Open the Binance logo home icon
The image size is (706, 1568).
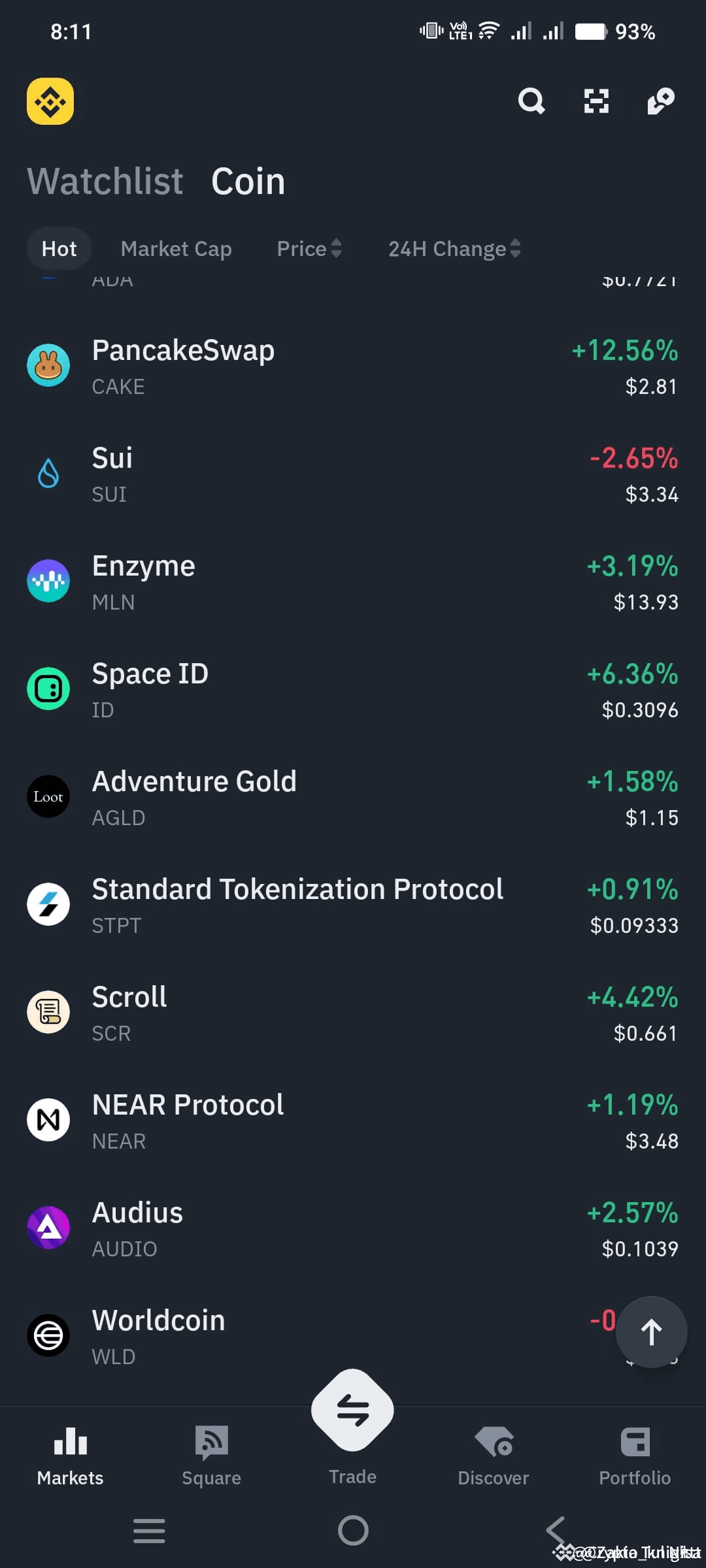50,101
